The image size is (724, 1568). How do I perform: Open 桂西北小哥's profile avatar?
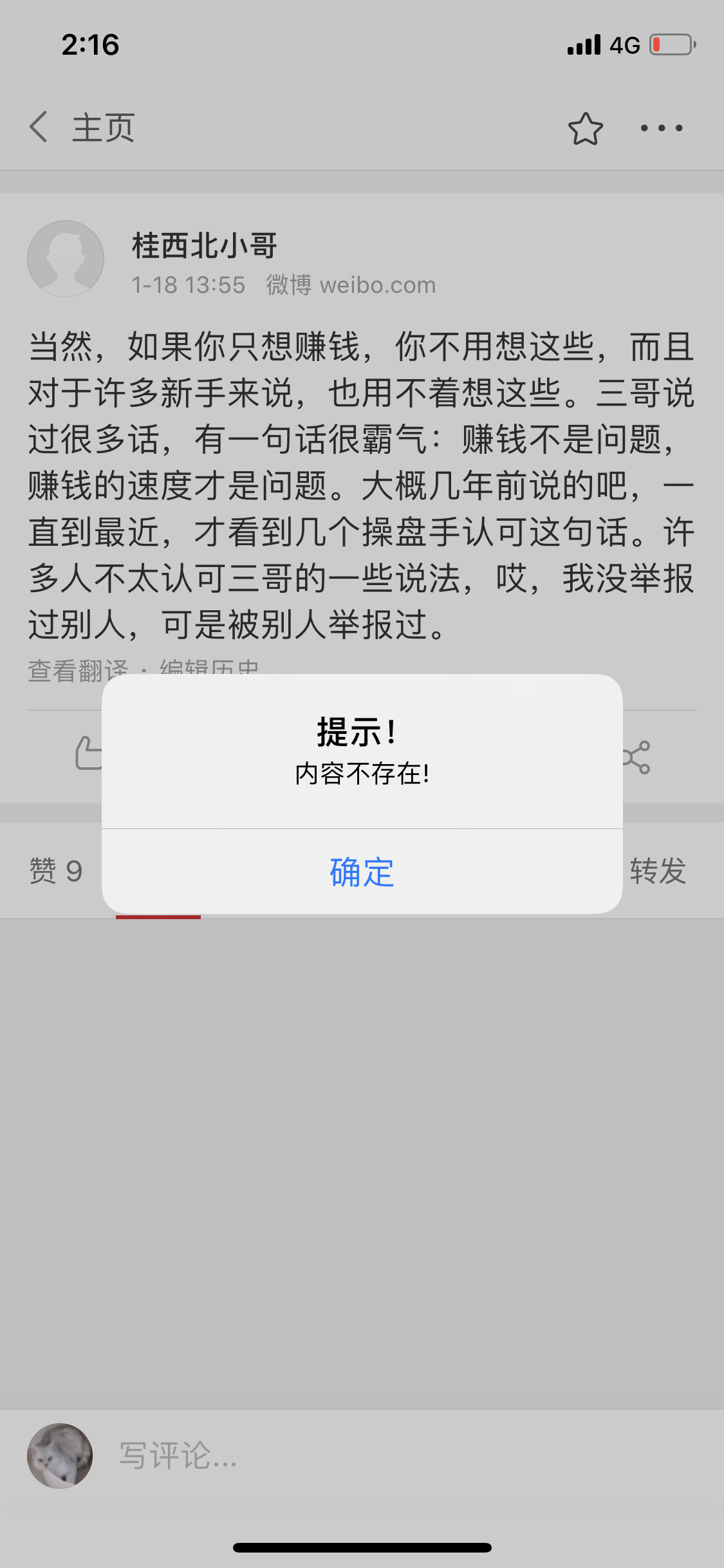(x=66, y=259)
